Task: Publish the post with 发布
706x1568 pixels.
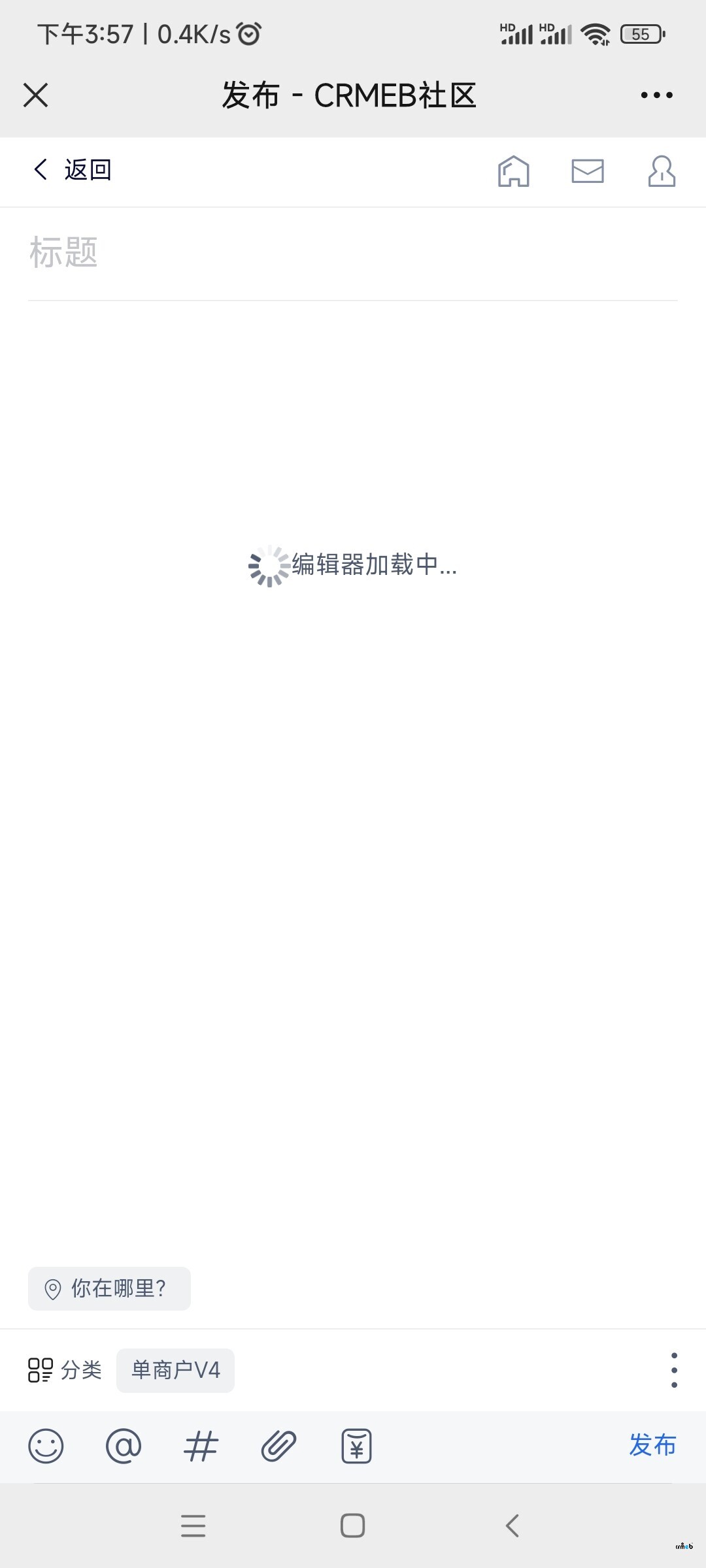Action: pyautogui.click(x=652, y=1445)
